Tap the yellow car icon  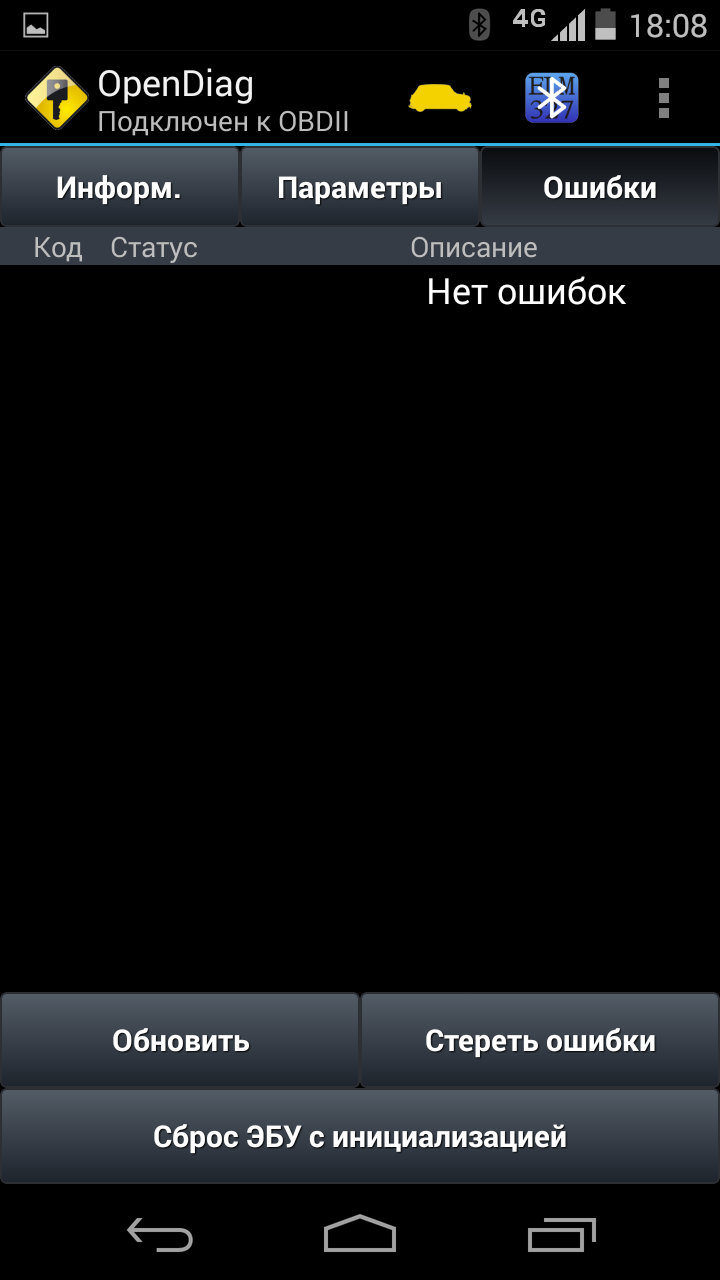point(440,98)
